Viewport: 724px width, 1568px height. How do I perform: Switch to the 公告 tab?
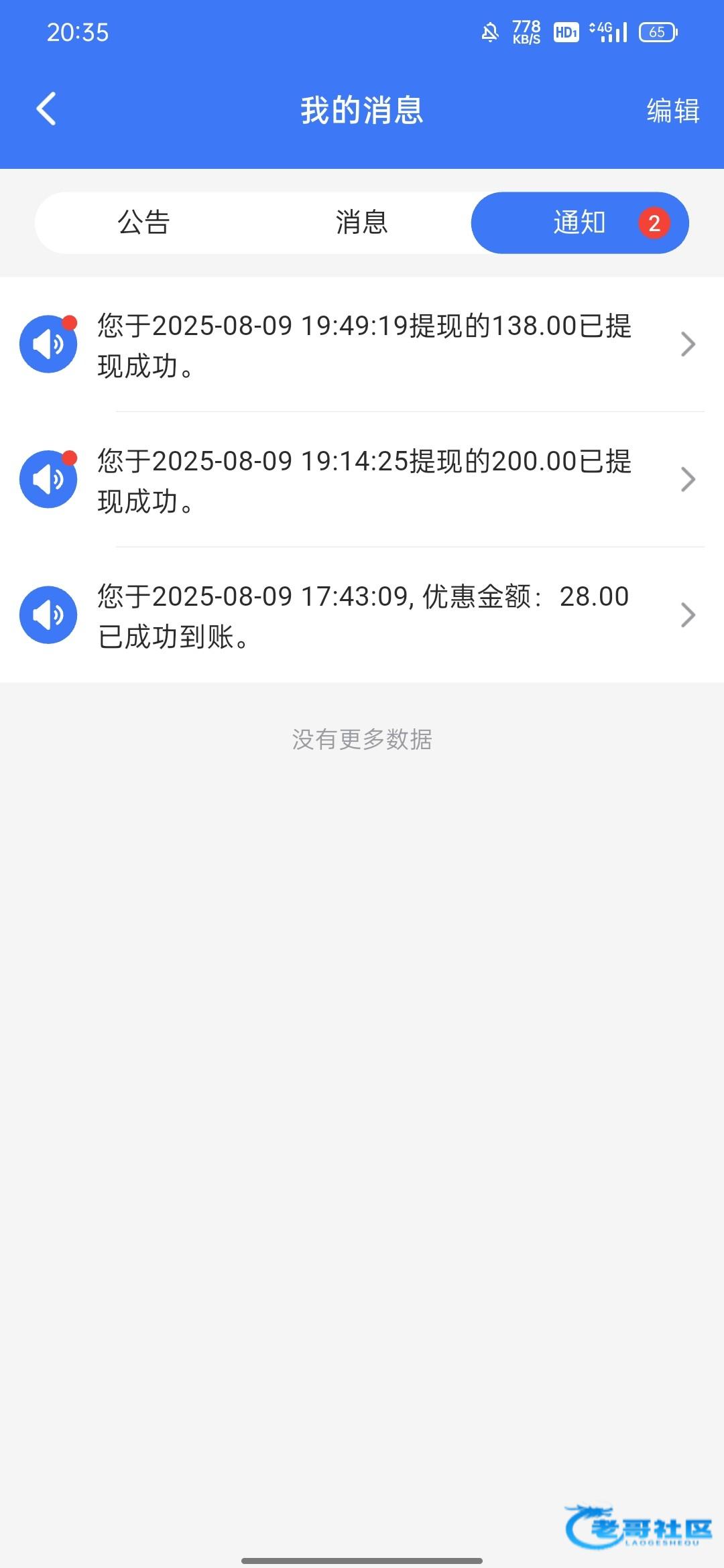[144, 222]
